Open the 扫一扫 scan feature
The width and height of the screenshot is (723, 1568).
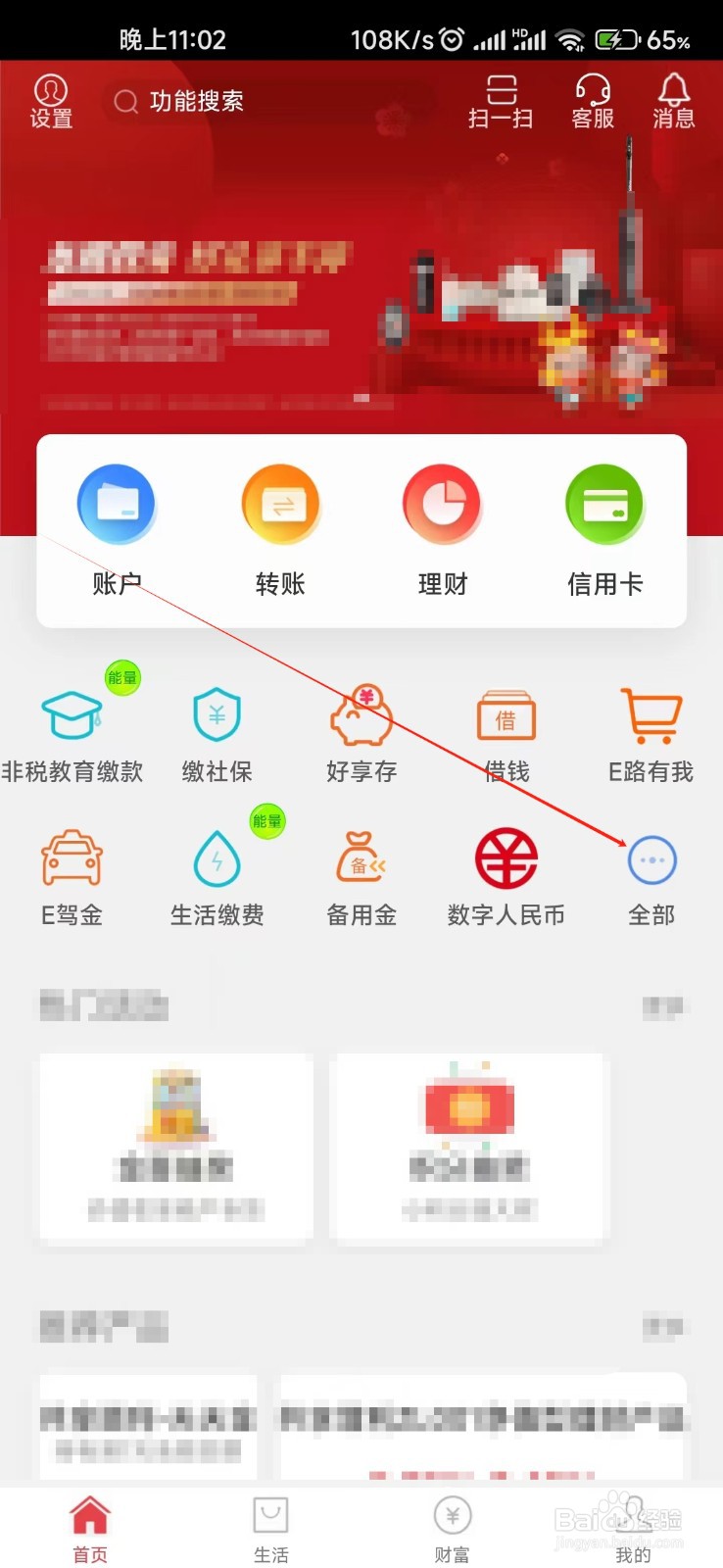[501, 101]
